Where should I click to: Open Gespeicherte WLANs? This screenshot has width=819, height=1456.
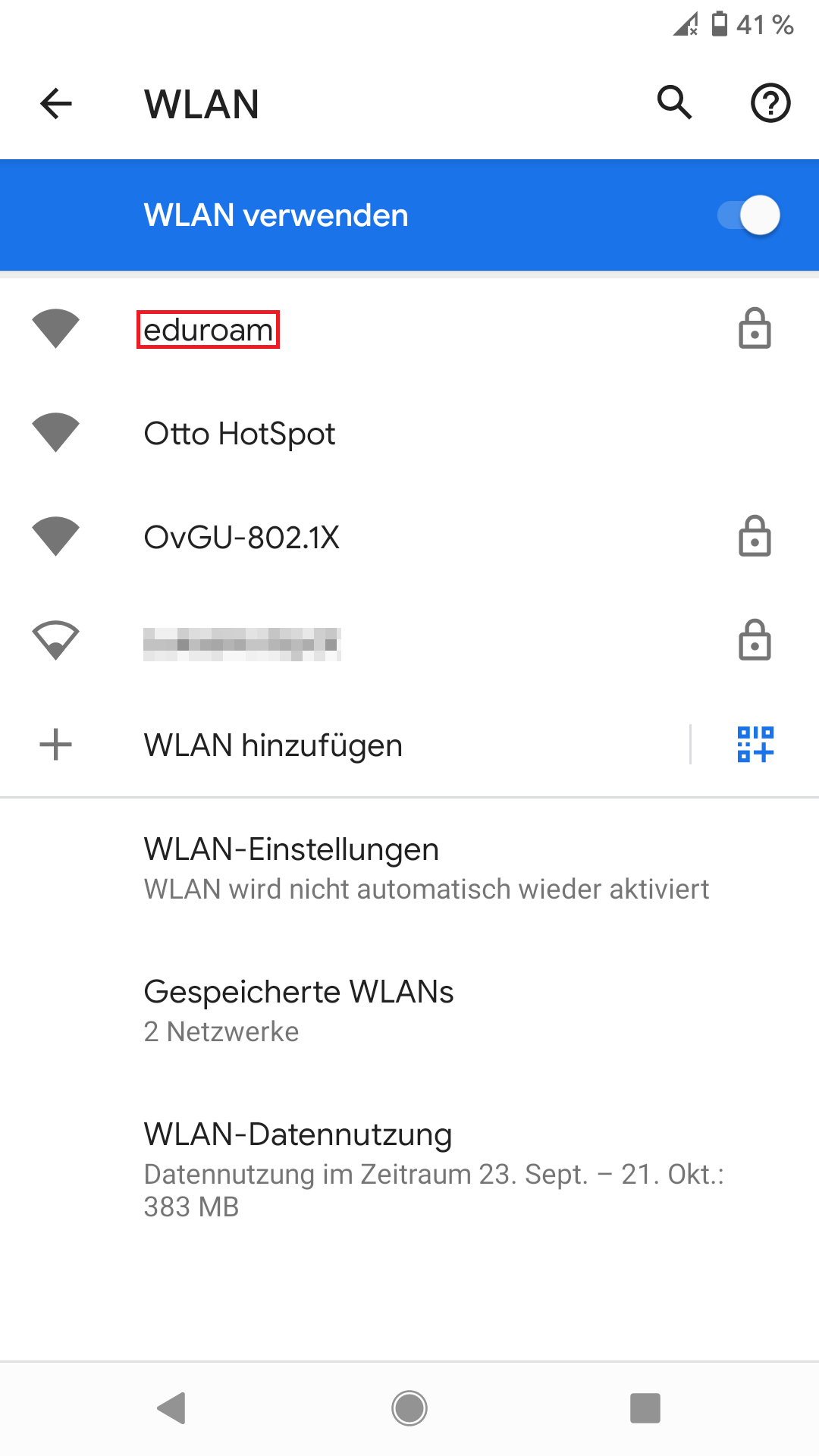(409, 1011)
